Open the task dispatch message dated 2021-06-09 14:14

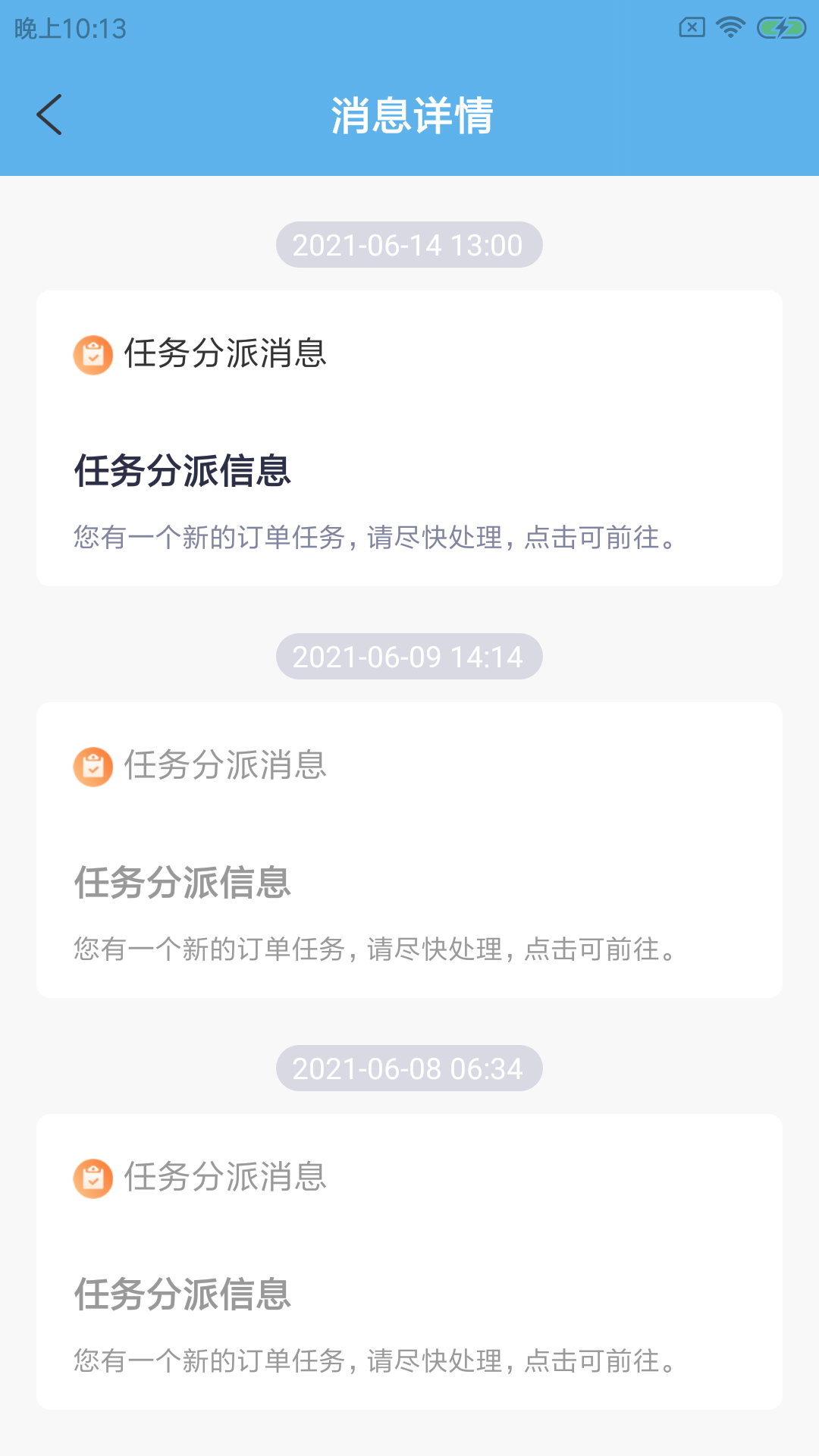409,850
